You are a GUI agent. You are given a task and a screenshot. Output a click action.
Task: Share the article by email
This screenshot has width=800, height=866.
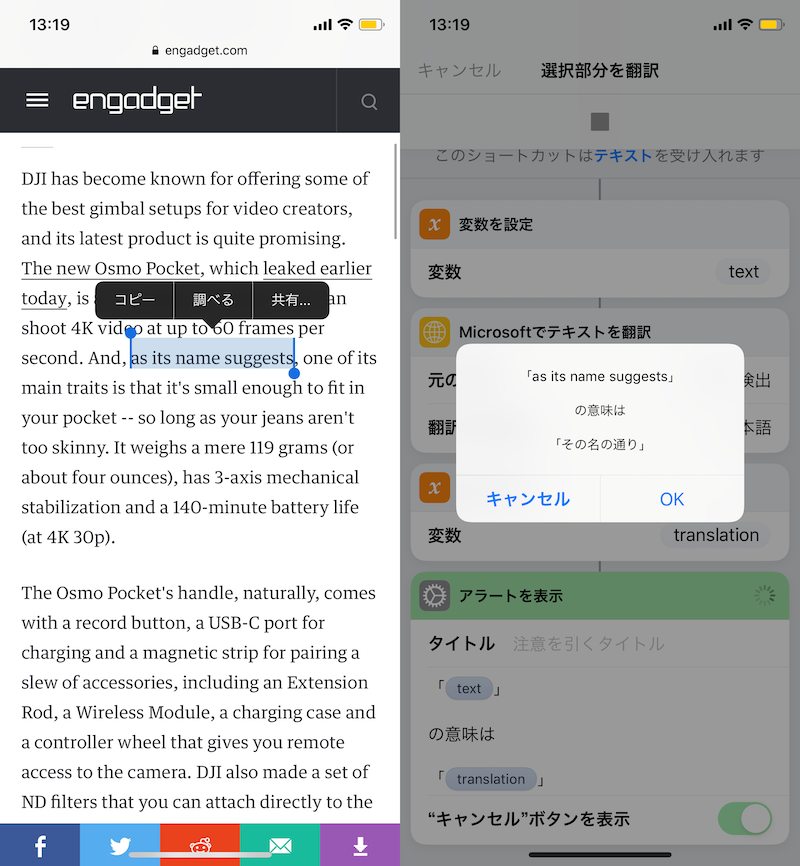pos(280,845)
